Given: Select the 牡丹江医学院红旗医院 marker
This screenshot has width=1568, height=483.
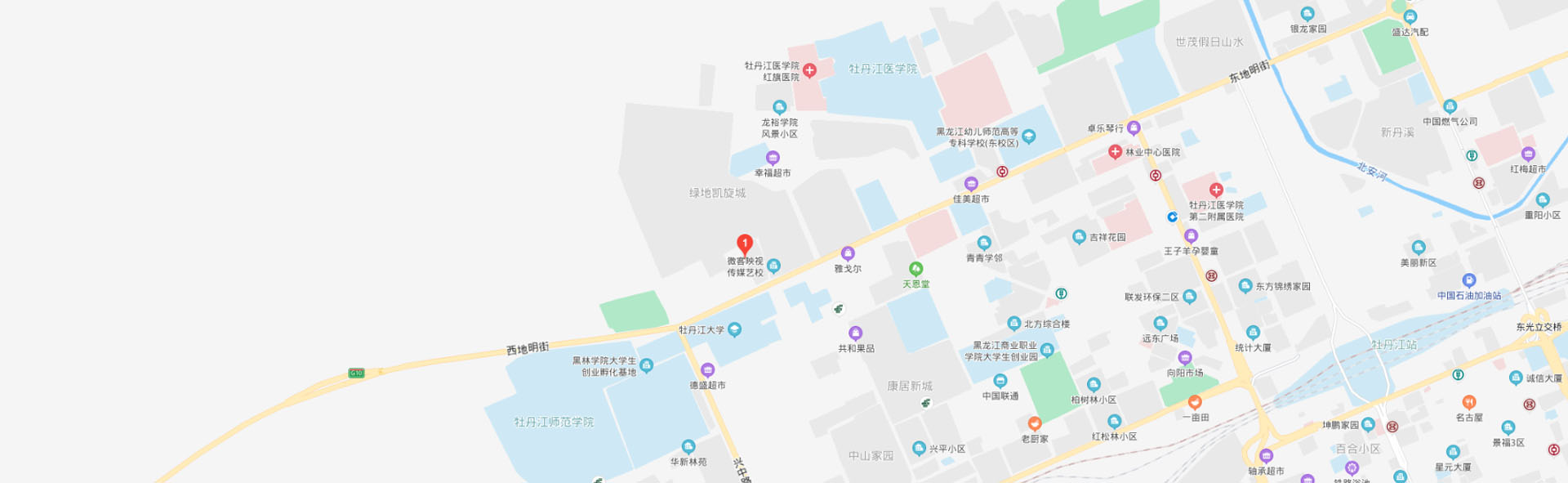Looking at the screenshot, I should click(x=809, y=70).
